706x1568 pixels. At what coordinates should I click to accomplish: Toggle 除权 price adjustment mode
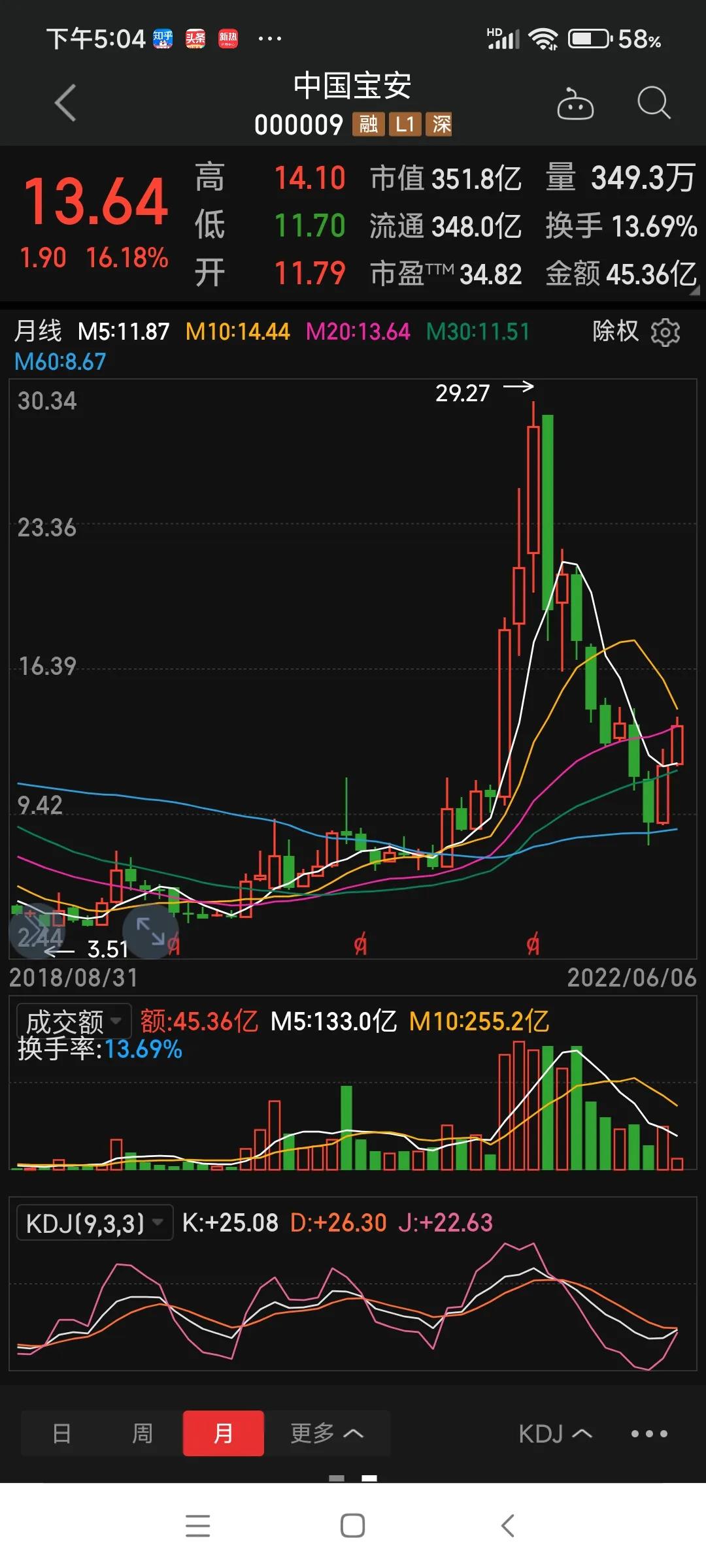tap(615, 332)
